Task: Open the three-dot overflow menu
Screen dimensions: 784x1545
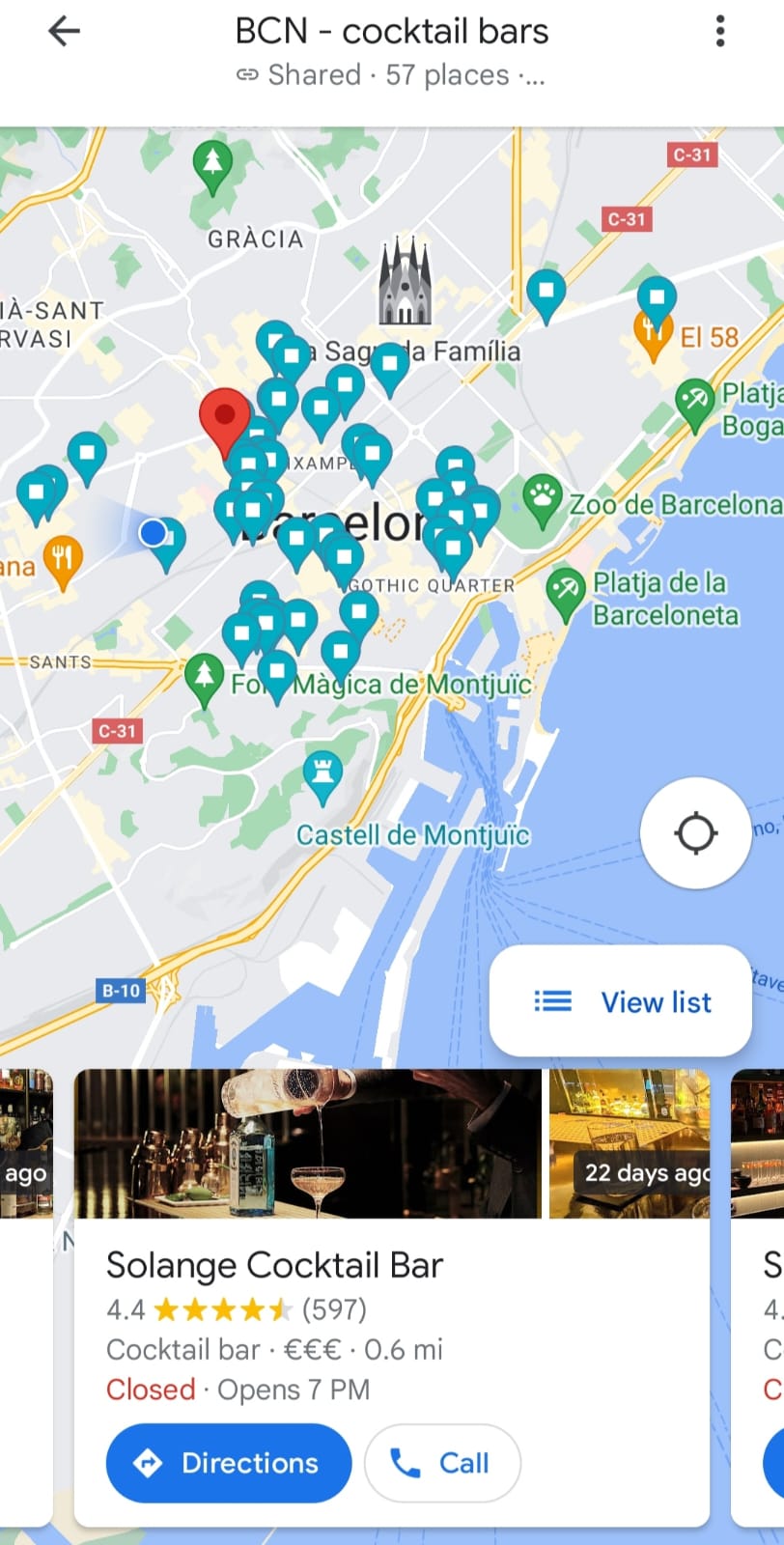Action: point(719,32)
